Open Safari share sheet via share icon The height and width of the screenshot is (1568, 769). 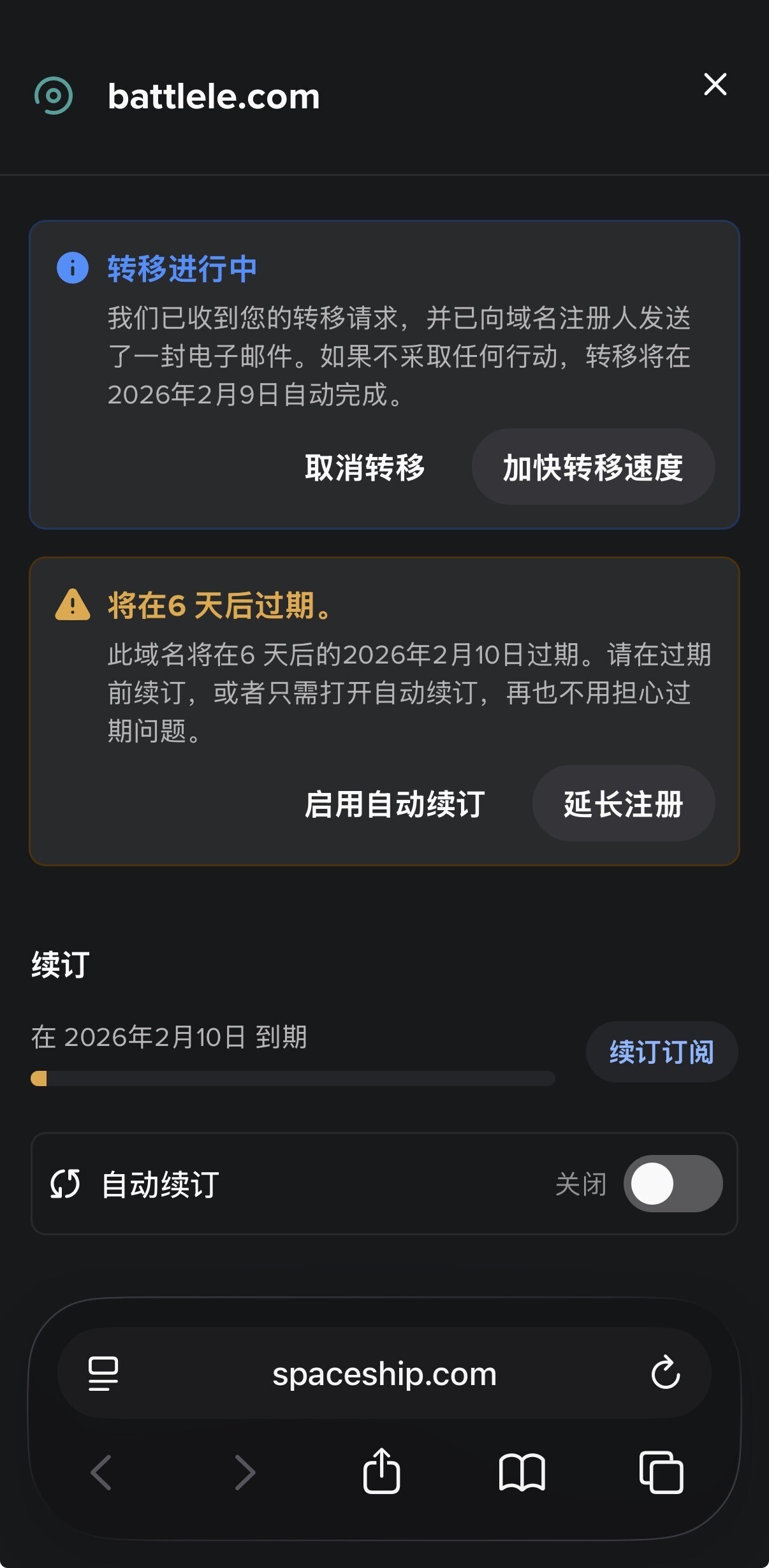381,1472
